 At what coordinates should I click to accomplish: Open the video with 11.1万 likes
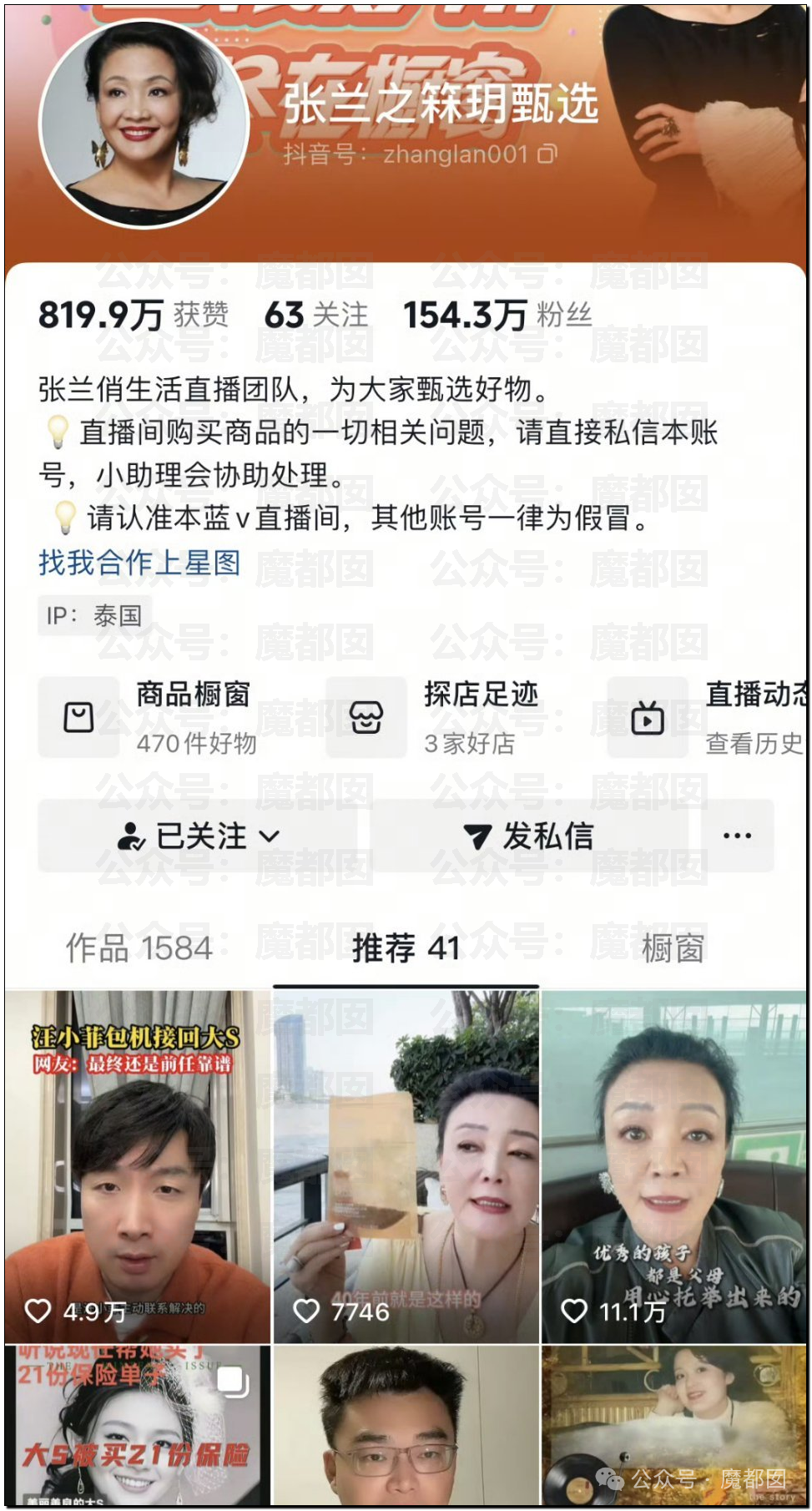[674, 1166]
